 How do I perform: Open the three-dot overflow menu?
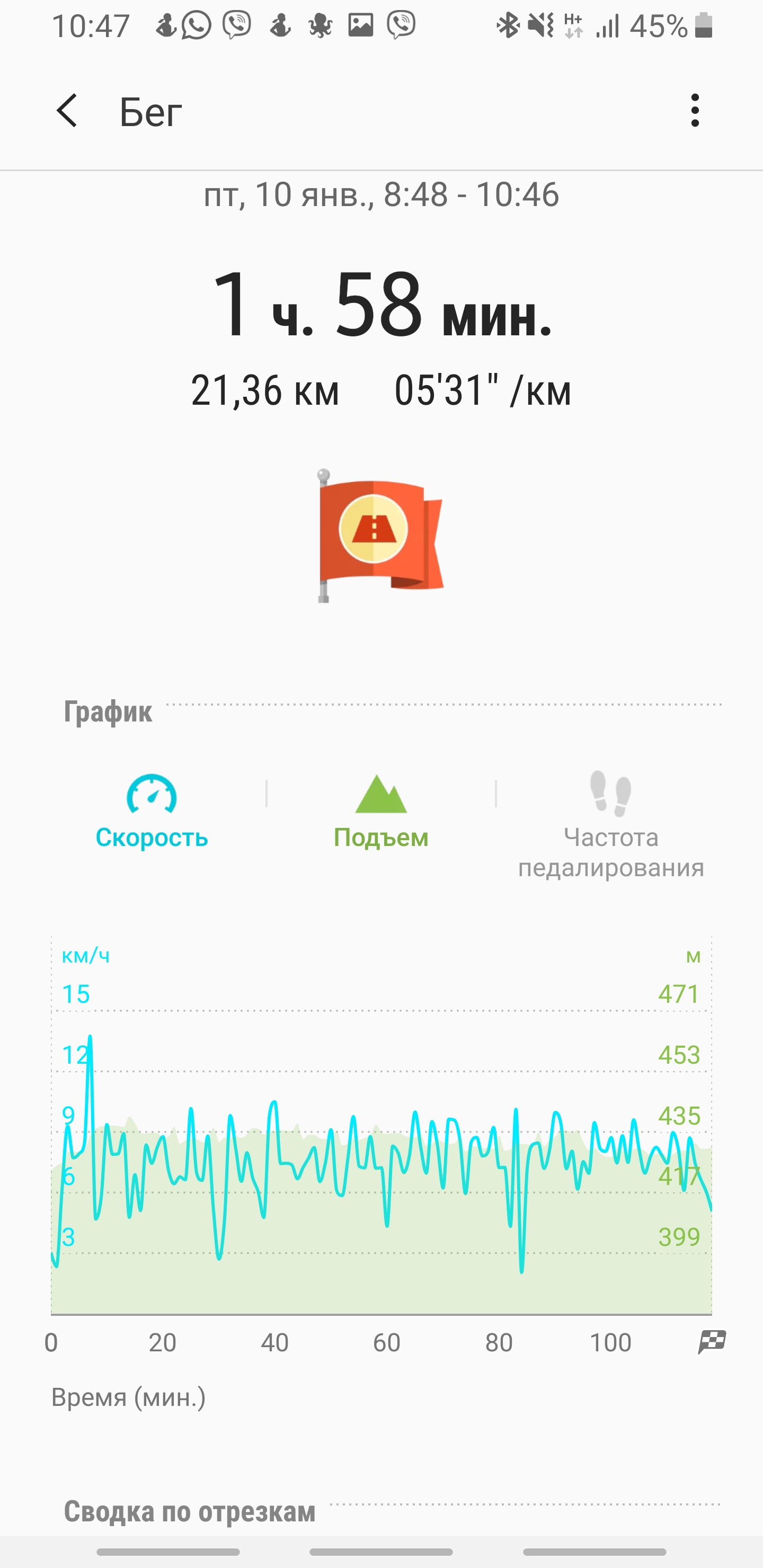pos(695,111)
